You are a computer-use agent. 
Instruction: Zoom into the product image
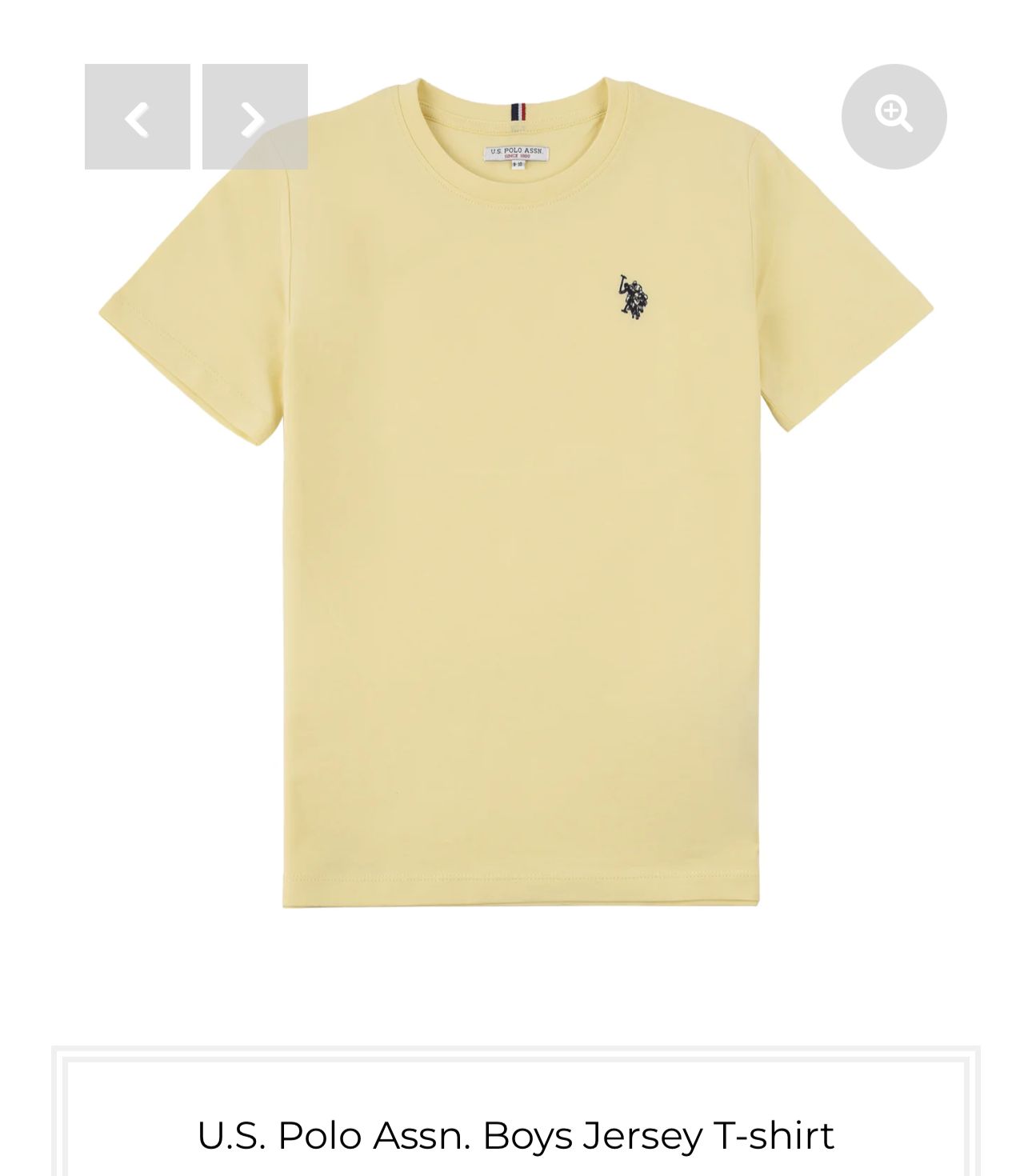click(x=894, y=117)
